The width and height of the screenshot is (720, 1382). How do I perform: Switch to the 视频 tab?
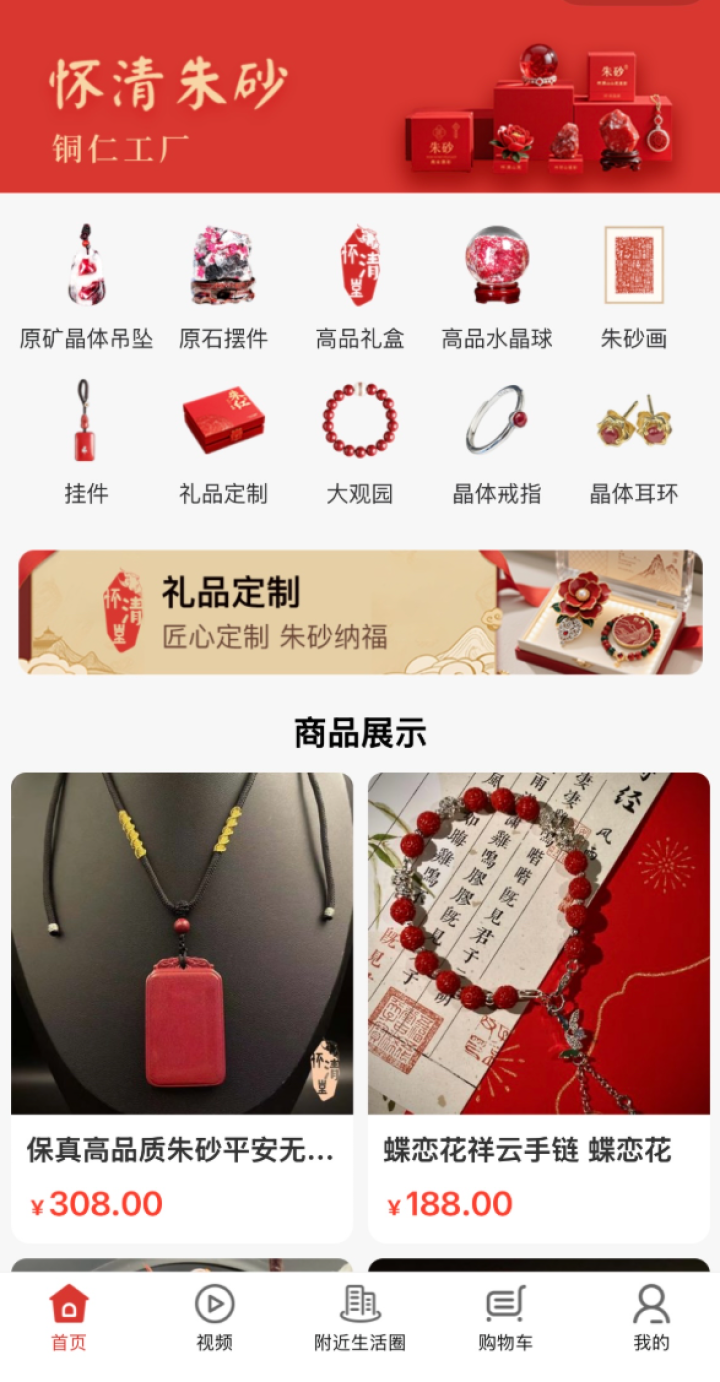pyautogui.click(x=214, y=1318)
